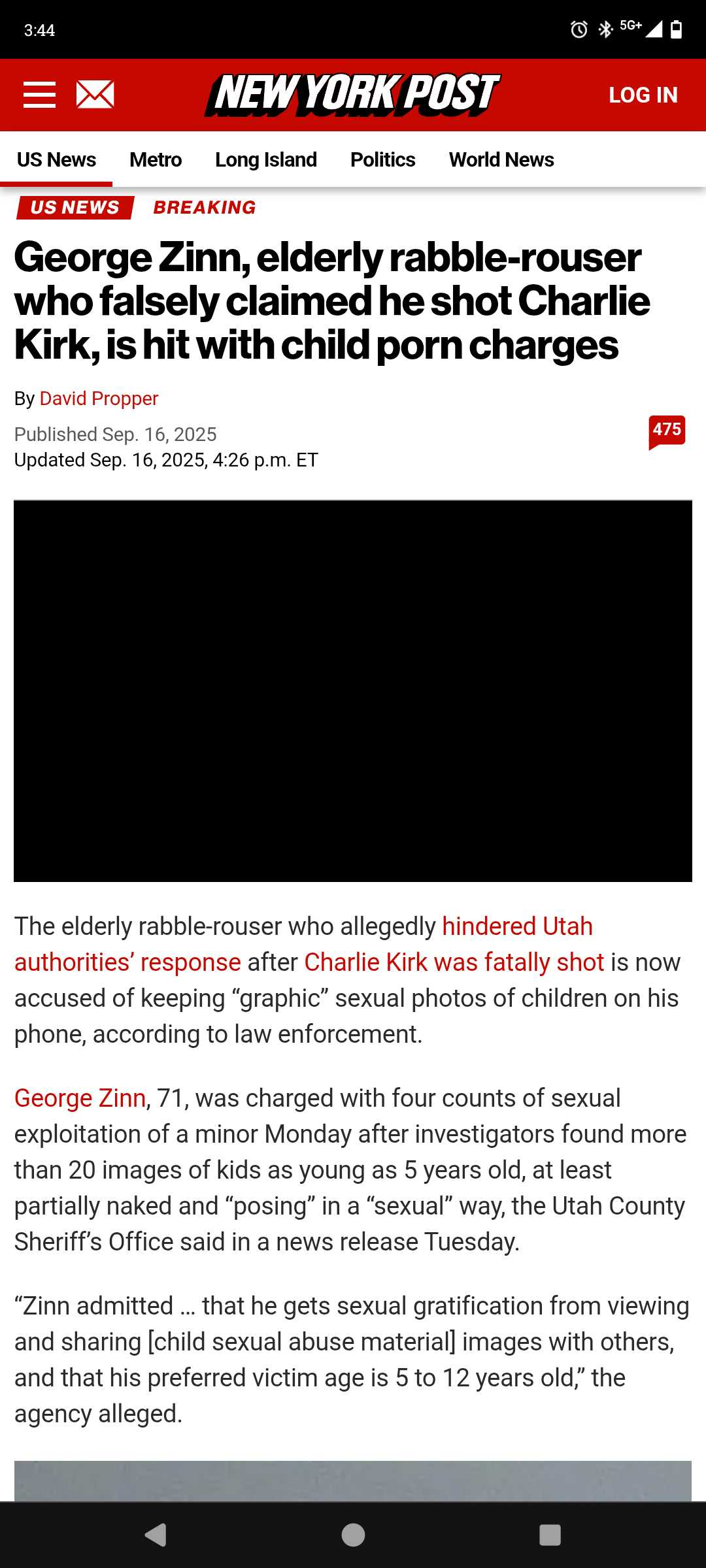Follow the George Zinn link
The image size is (706, 1568).
pyautogui.click(x=80, y=1098)
